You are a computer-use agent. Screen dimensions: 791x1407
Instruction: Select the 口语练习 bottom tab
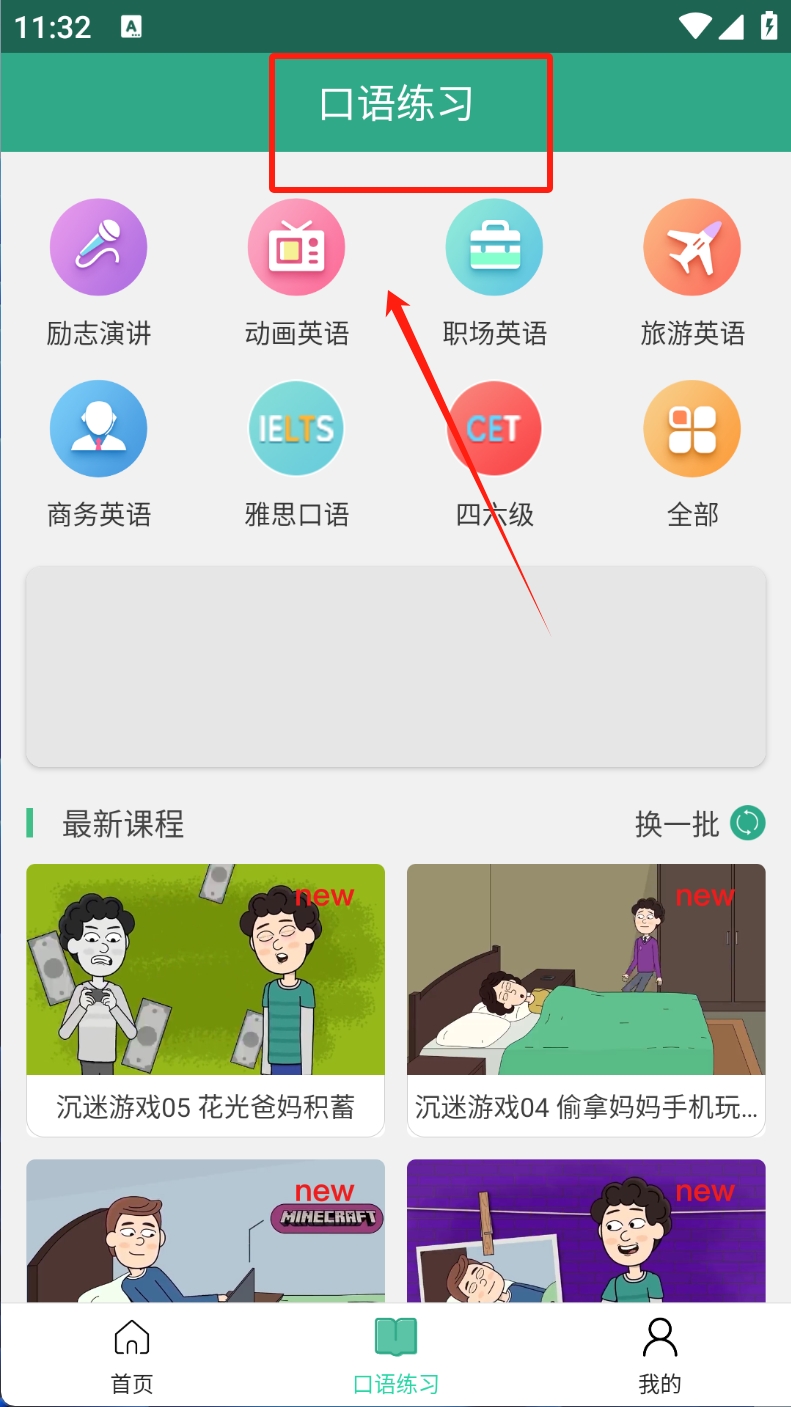[396, 1356]
